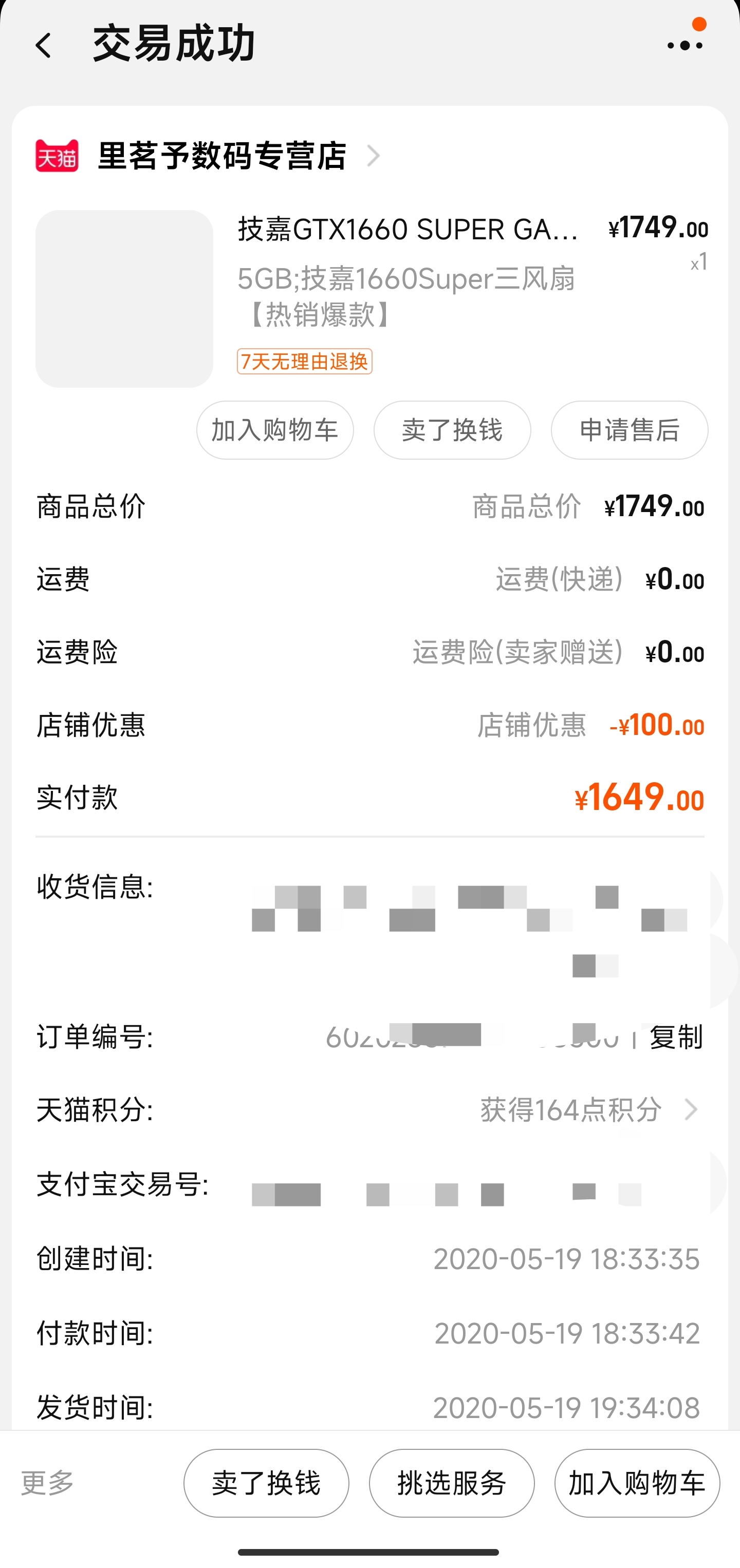
Task: Apply for after-sales via 申请售后
Action: 629,430
